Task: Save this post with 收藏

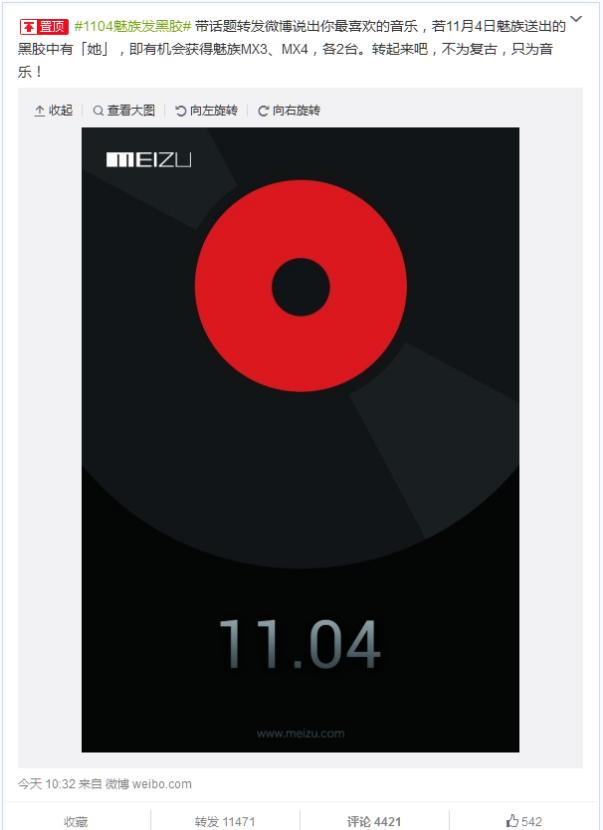Action: pyautogui.click(x=76, y=821)
